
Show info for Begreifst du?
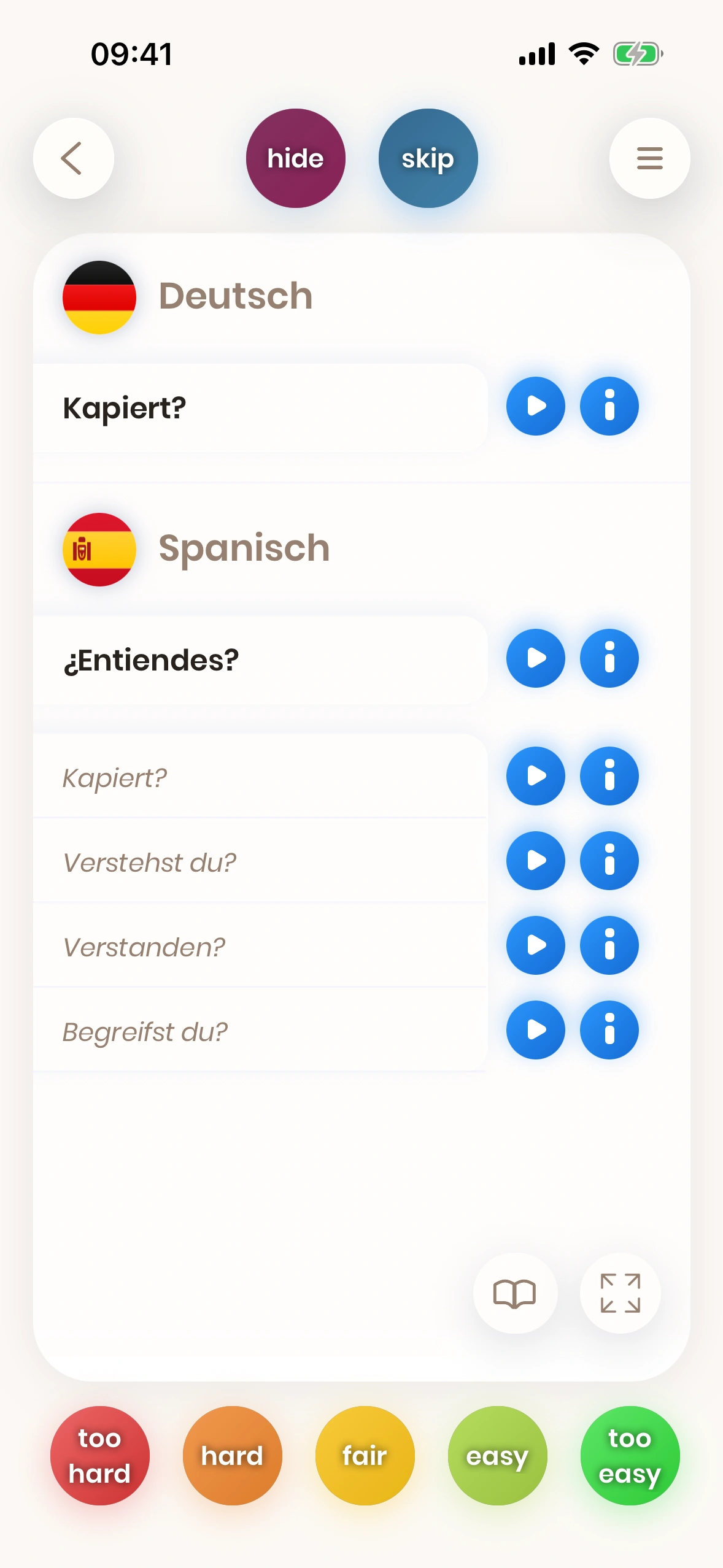pyautogui.click(x=609, y=1030)
